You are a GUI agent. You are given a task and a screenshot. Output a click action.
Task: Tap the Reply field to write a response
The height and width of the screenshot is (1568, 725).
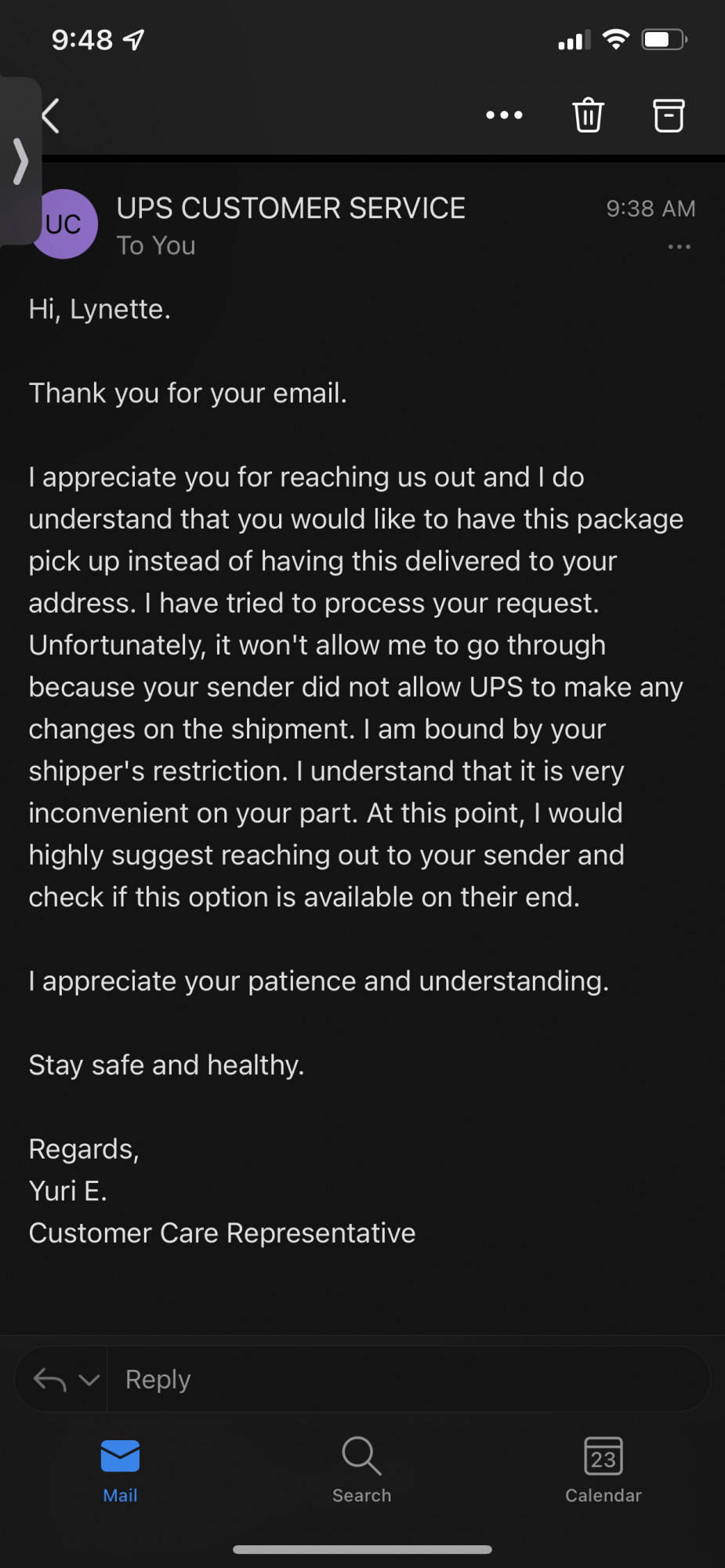click(408, 1379)
